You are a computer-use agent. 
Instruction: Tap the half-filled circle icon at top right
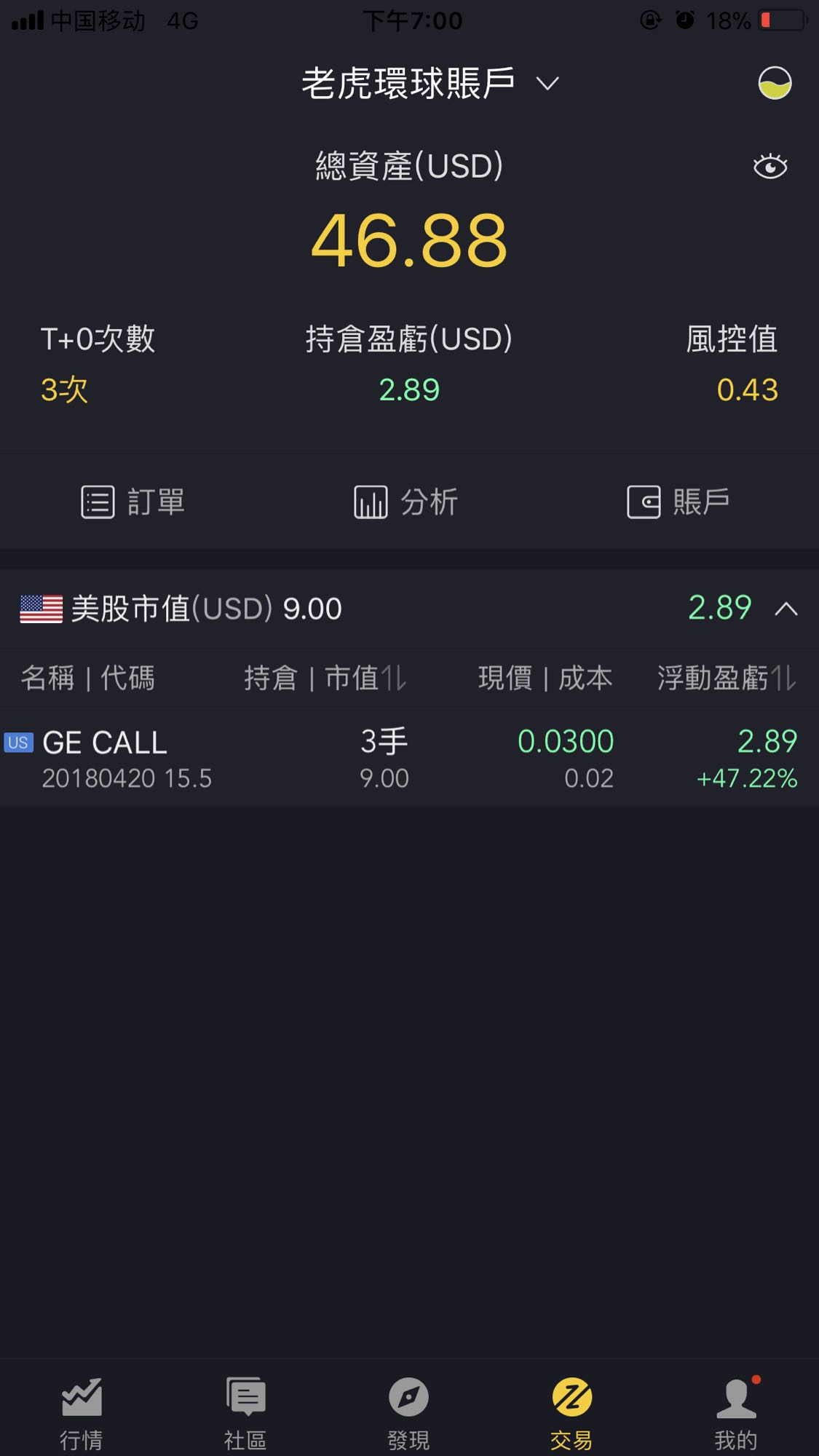(775, 83)
